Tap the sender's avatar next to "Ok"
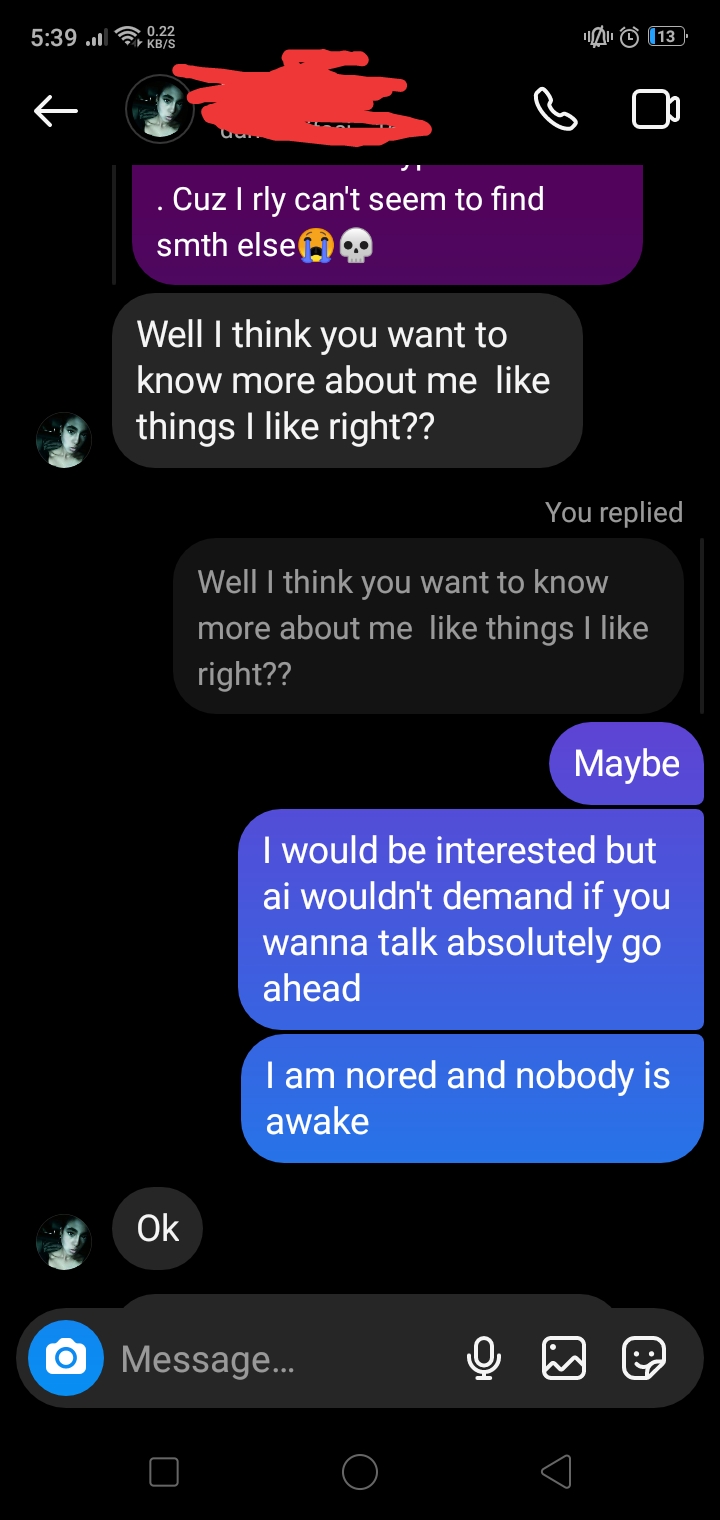Image resolution: width=720 pixels, height=1520 pixels. click(64, 1242)
